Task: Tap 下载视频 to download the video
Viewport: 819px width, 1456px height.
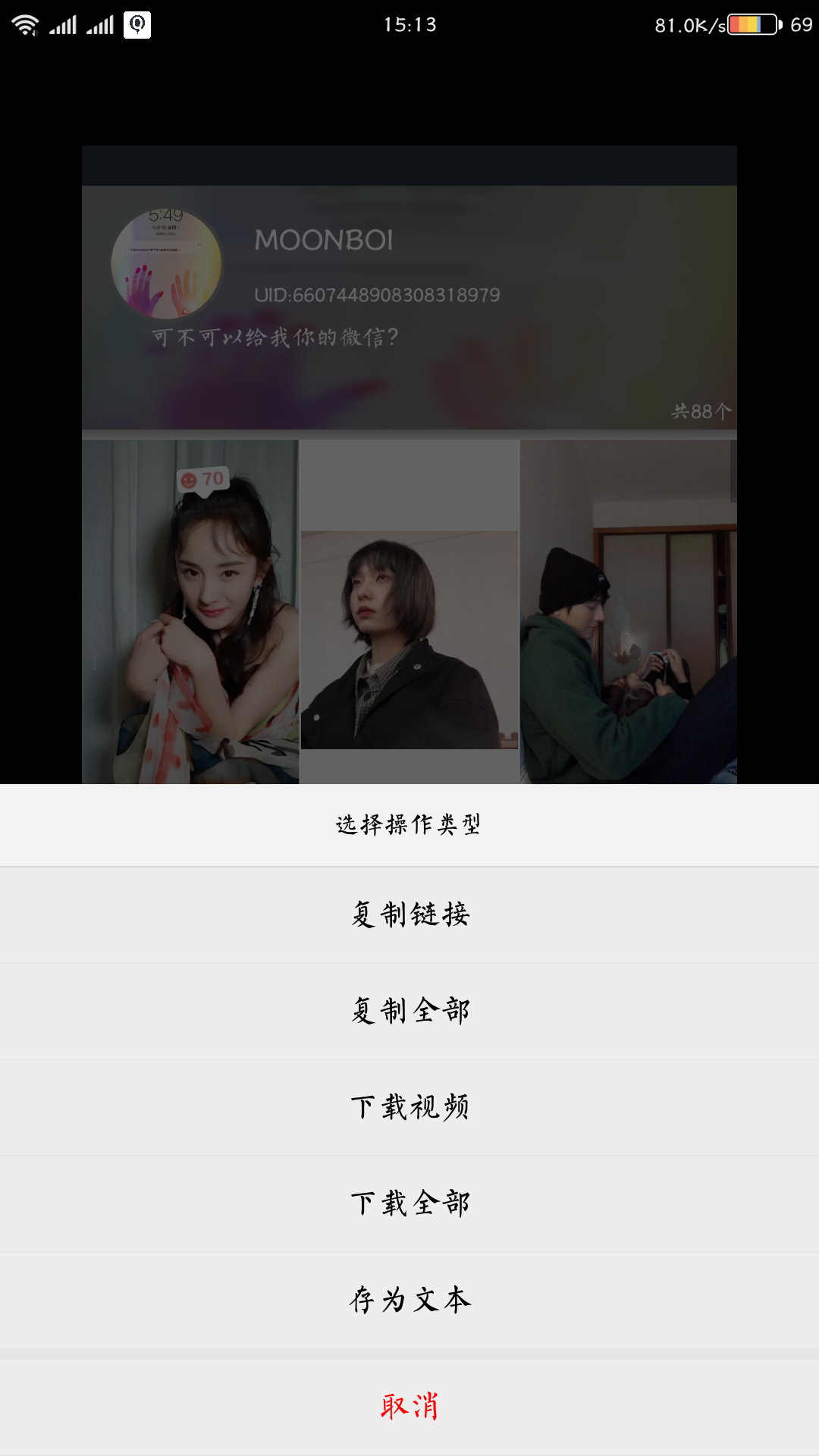Action: tap(409, 1107)
